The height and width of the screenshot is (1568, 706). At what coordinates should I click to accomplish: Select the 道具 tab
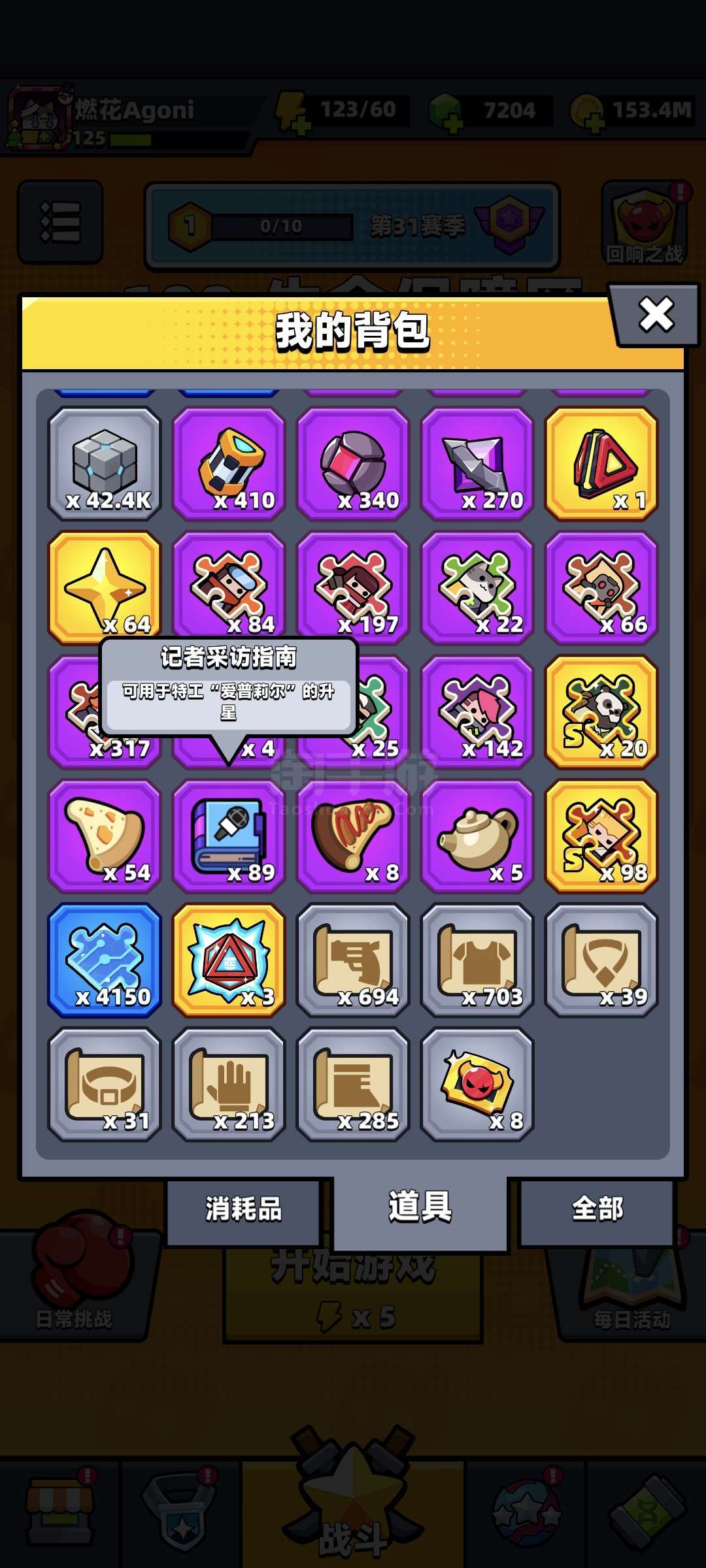click(x=420, y=1207)
